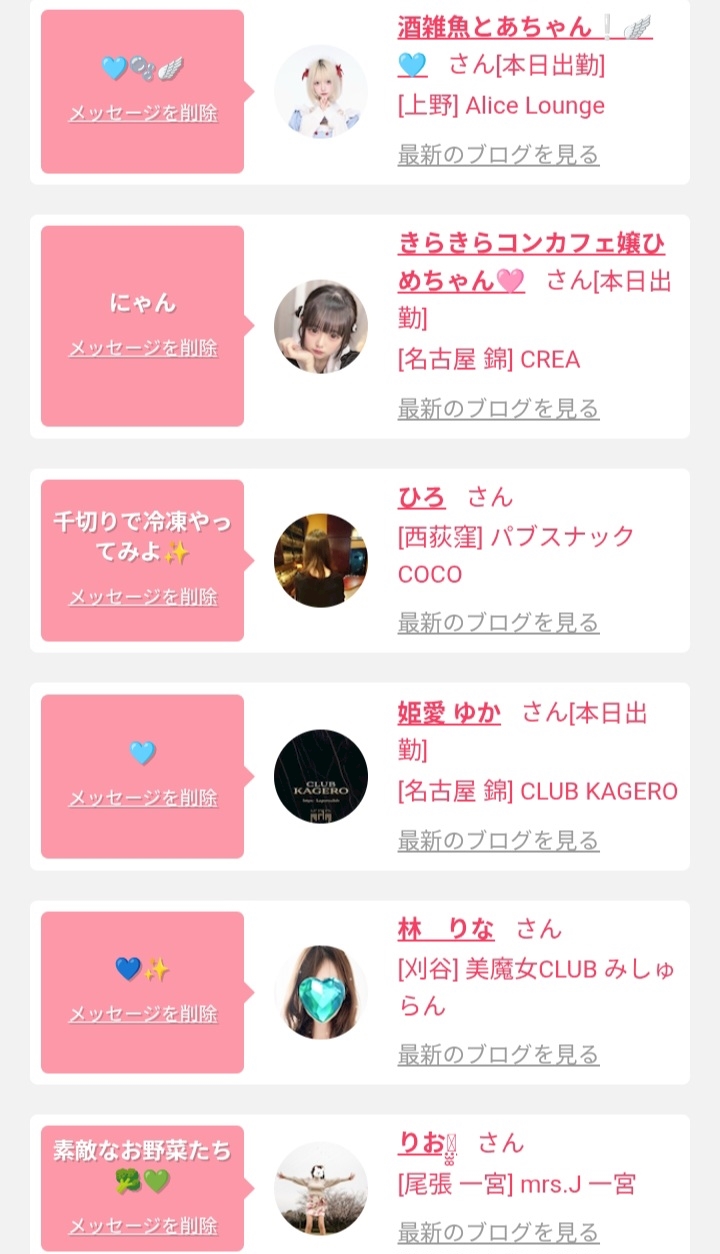The width and height of the screenshot is (720, 1254).
Task: View 林 りな's latest blog
Action: tap(498, 1055)
